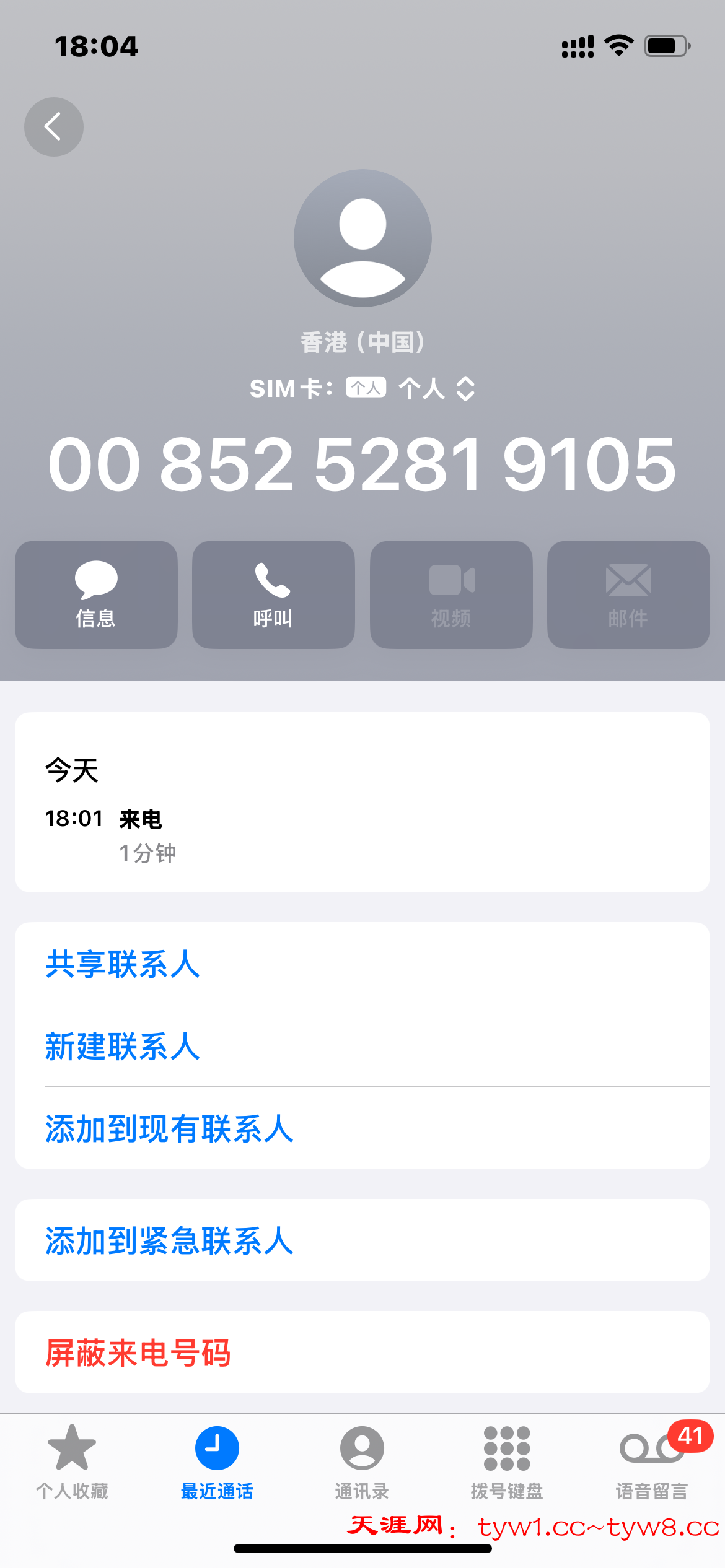
Task: Tap 添加到紧急联系人
Action: 169,1241
